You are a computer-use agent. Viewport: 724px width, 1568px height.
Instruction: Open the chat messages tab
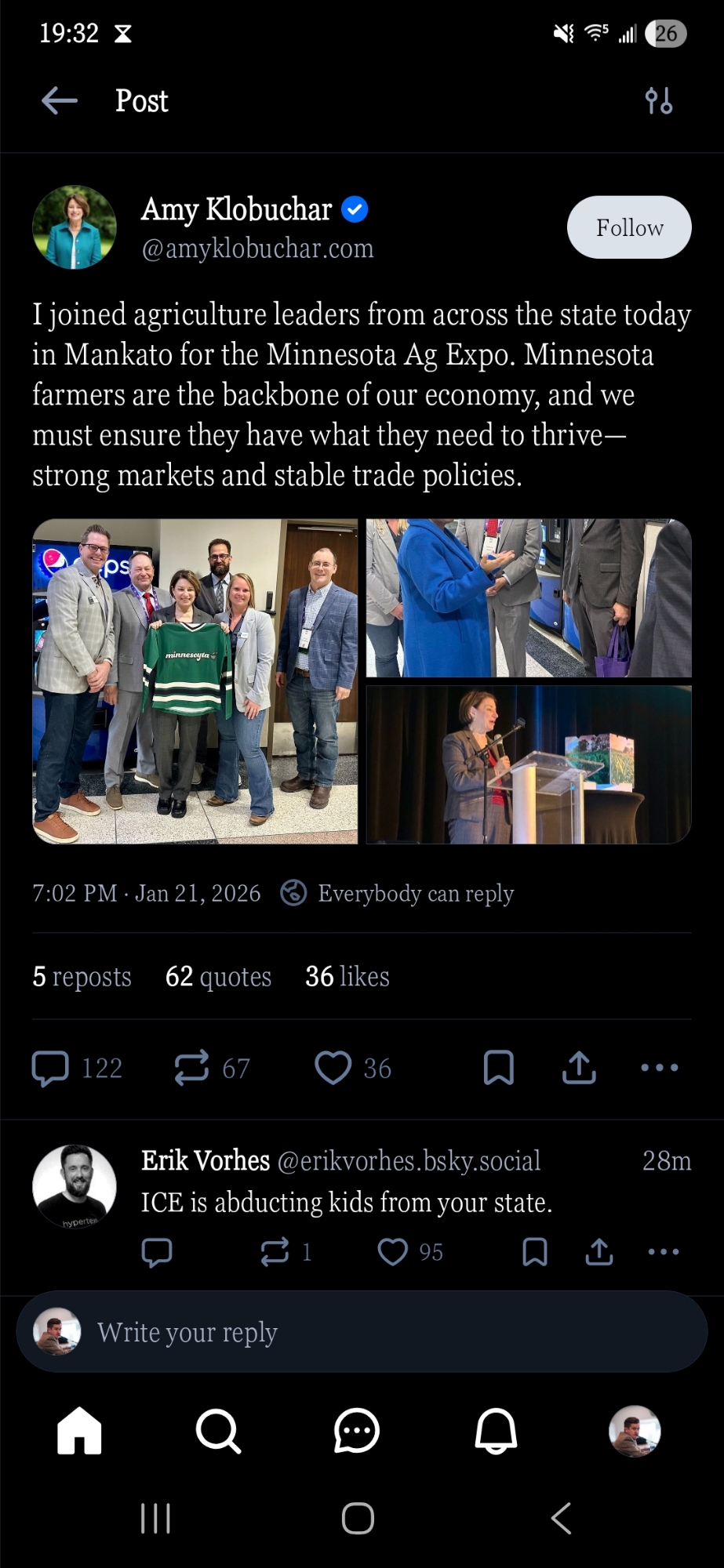357,1432
